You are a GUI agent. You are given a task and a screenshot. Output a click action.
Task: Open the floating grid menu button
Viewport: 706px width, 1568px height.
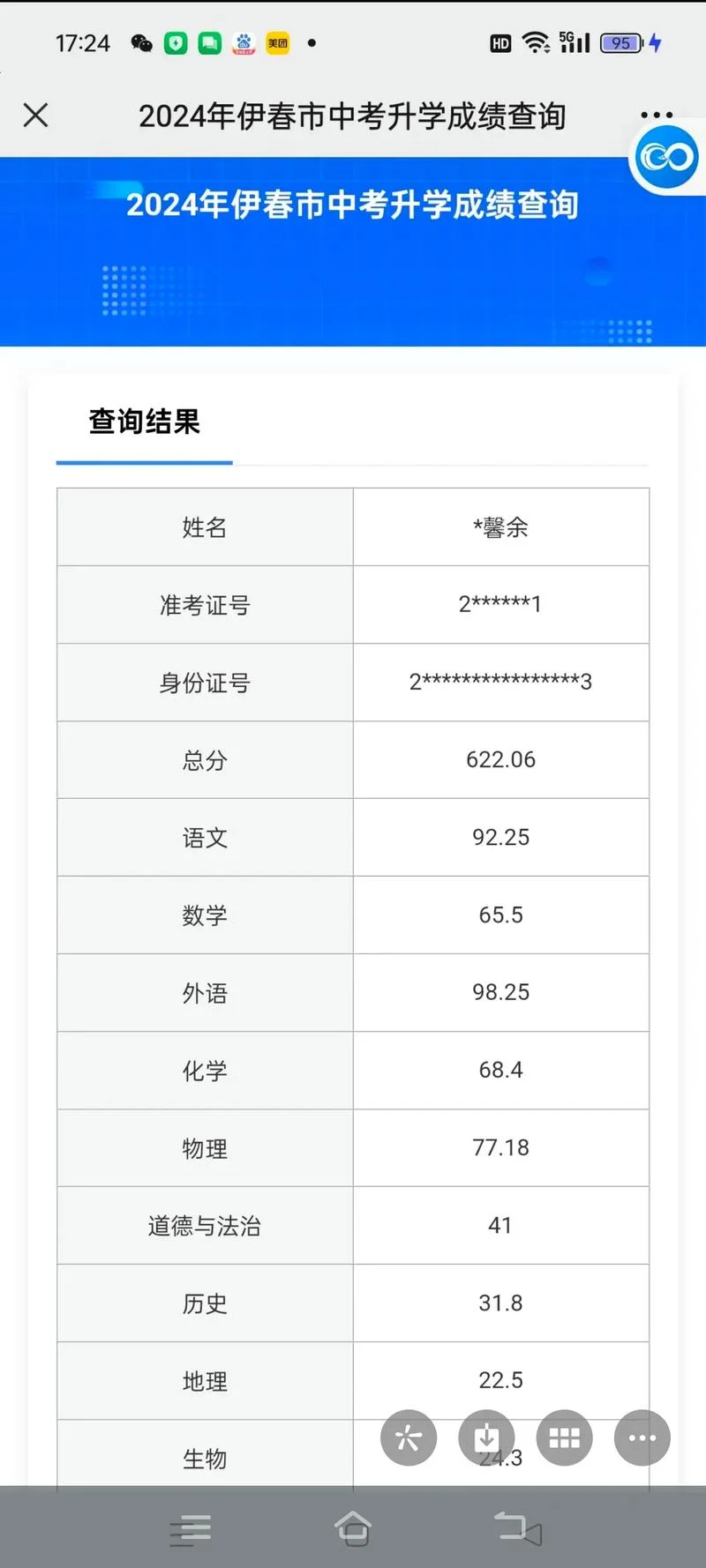(565, 1438)
